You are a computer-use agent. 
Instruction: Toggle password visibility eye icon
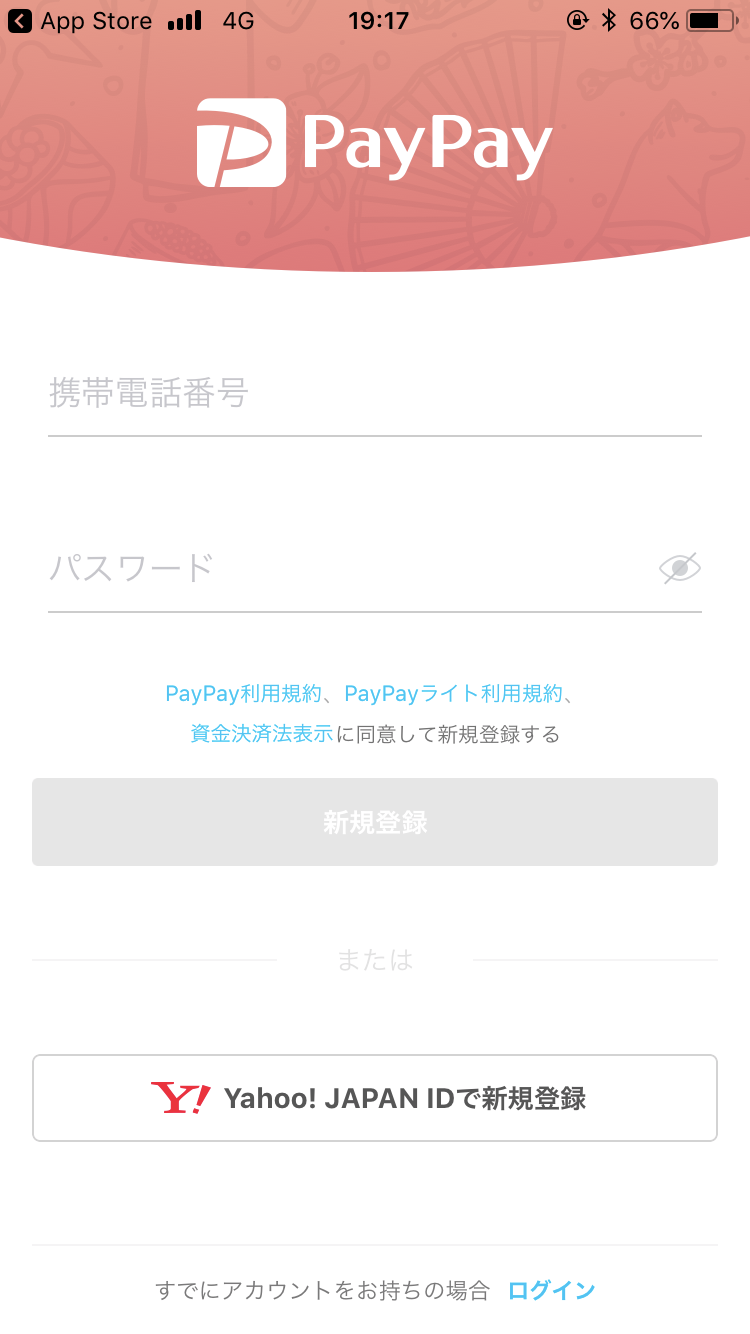pos(680,568)
